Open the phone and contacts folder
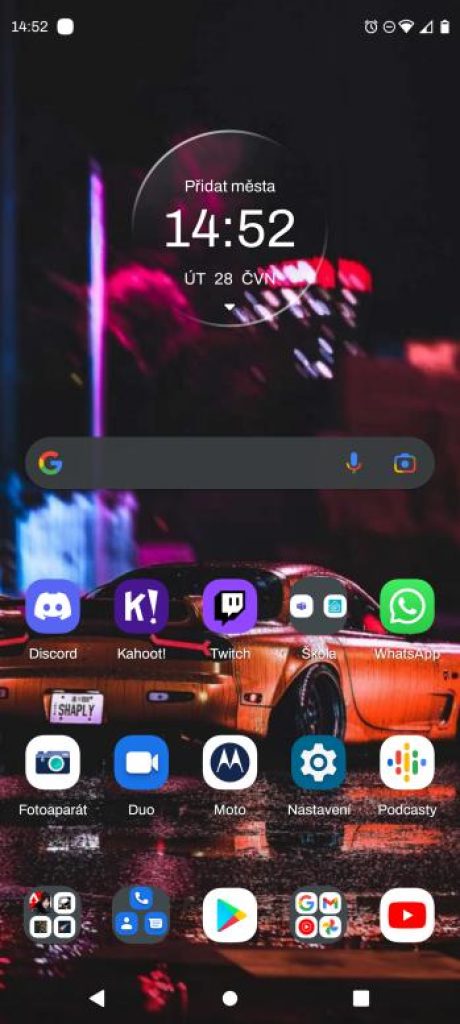The height and width of the screenshot is (1024, 460). 141,915
